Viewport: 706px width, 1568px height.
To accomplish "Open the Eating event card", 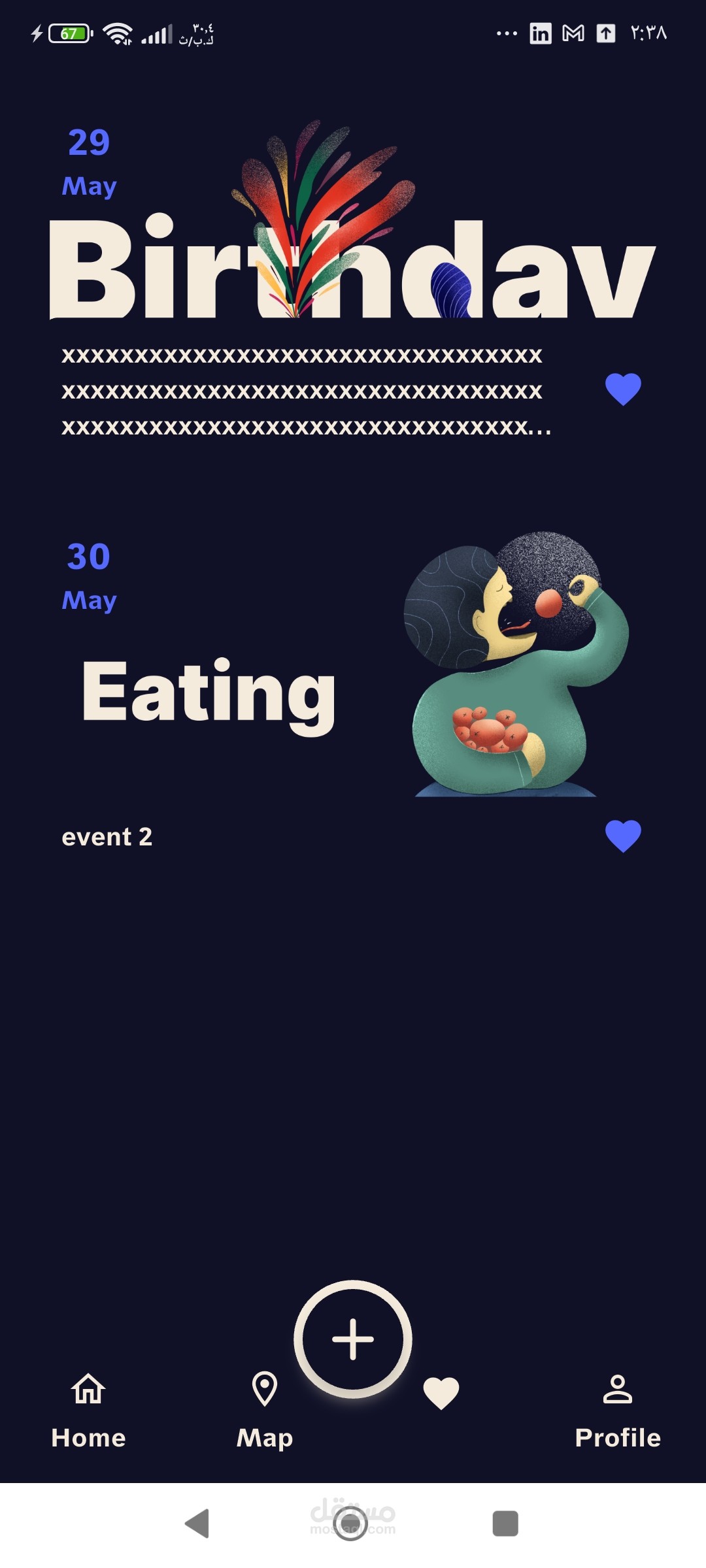I will pyautogui.click(x=209, y=691).
